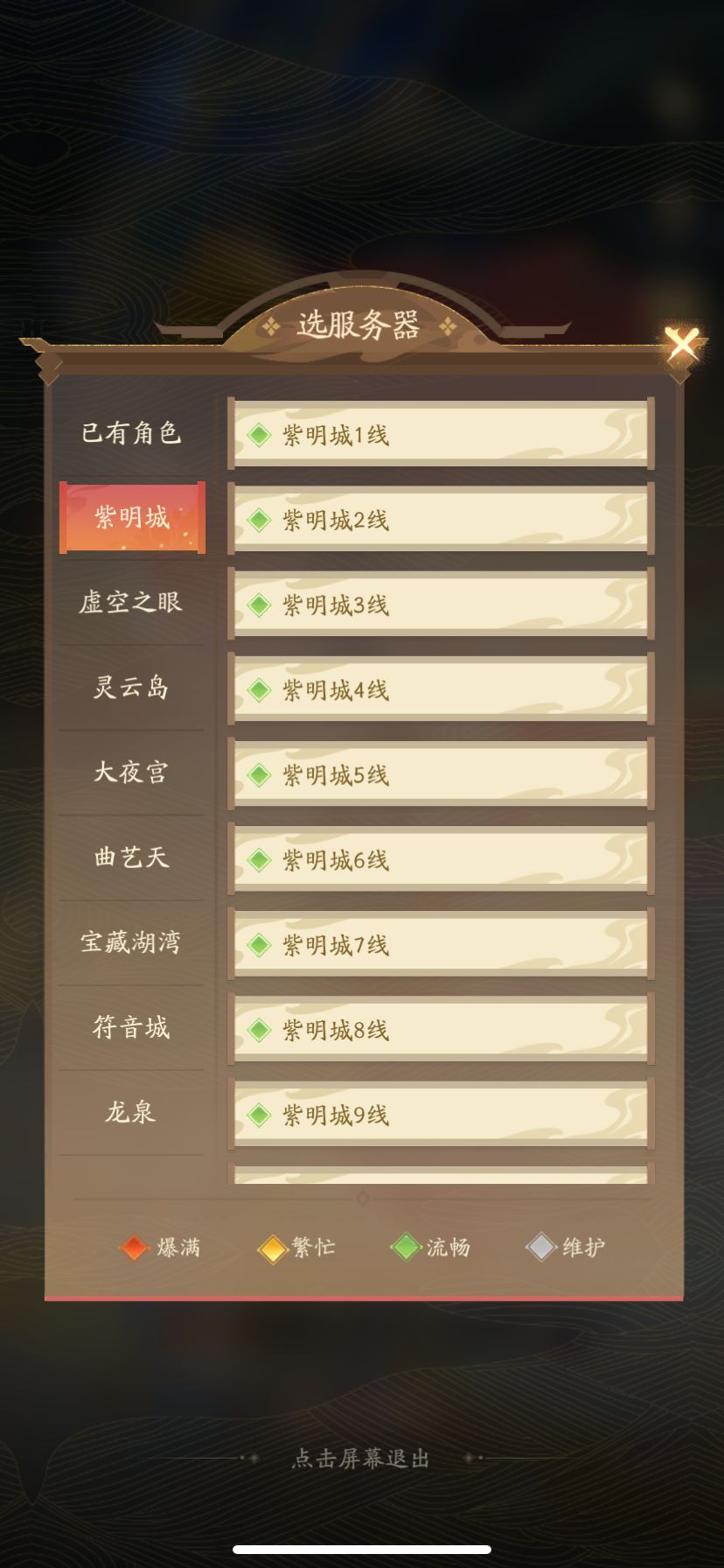Choose server 紫明城1线
The width and height of the screenshot is (724, 1568).
click(441, 433)
